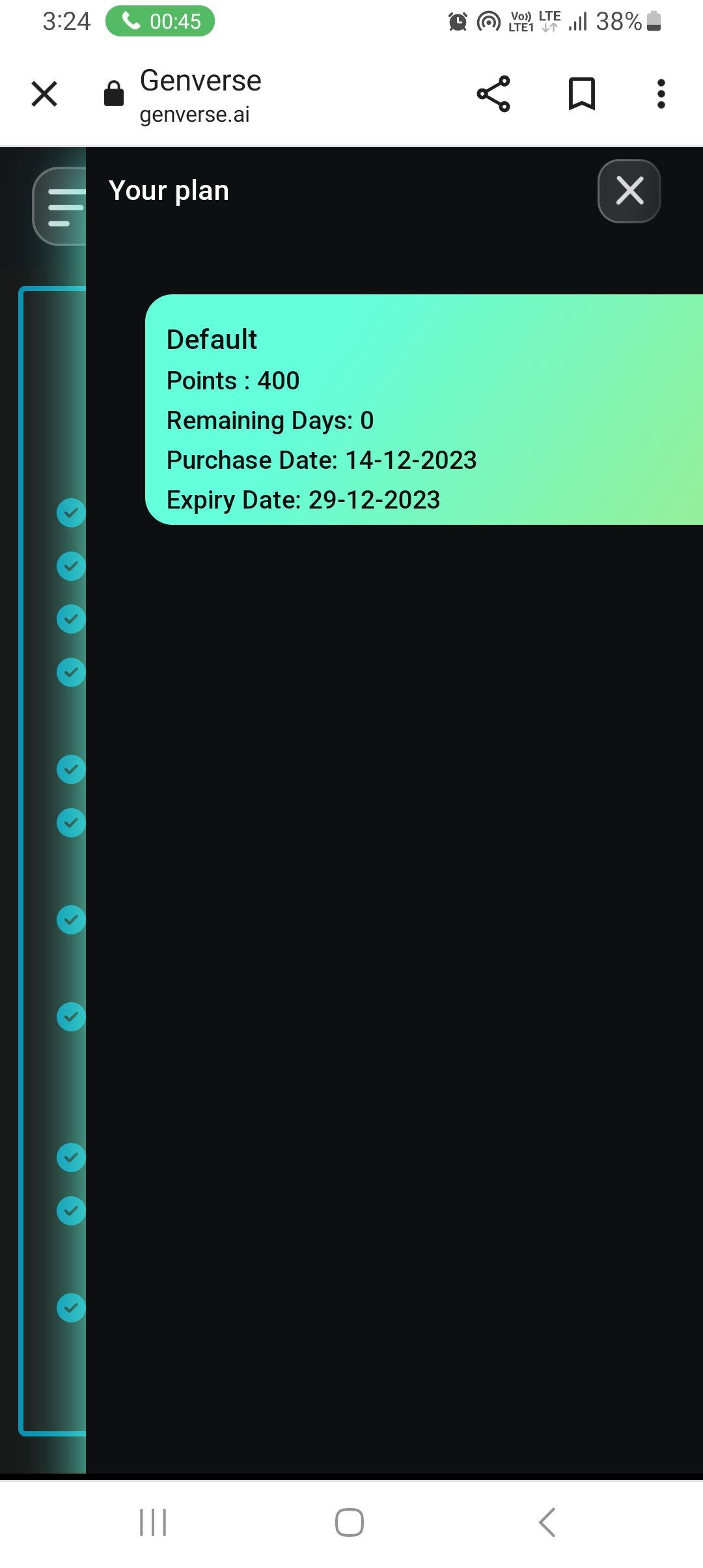Bookmark this Genverse page
The height and width of the screenshot is (1568, 703).
pos(581,94)
